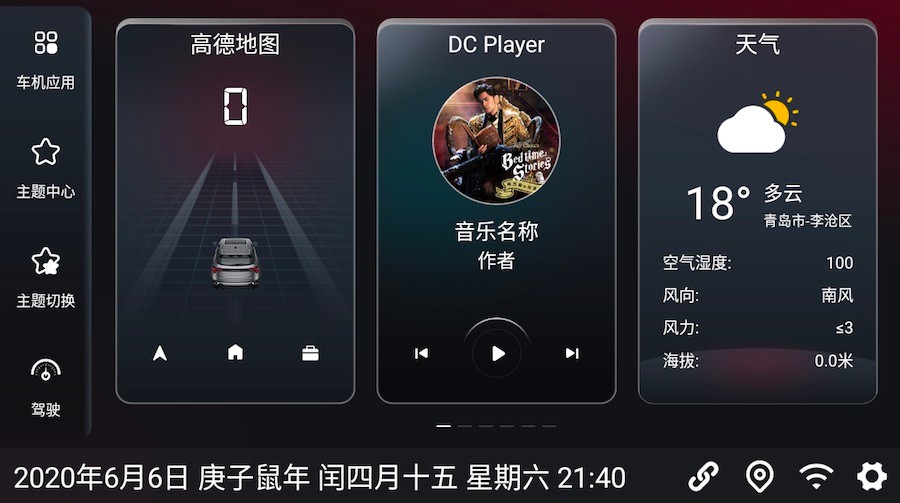Skip to the previous track
The image size is (900, 503).
[421, 353]
